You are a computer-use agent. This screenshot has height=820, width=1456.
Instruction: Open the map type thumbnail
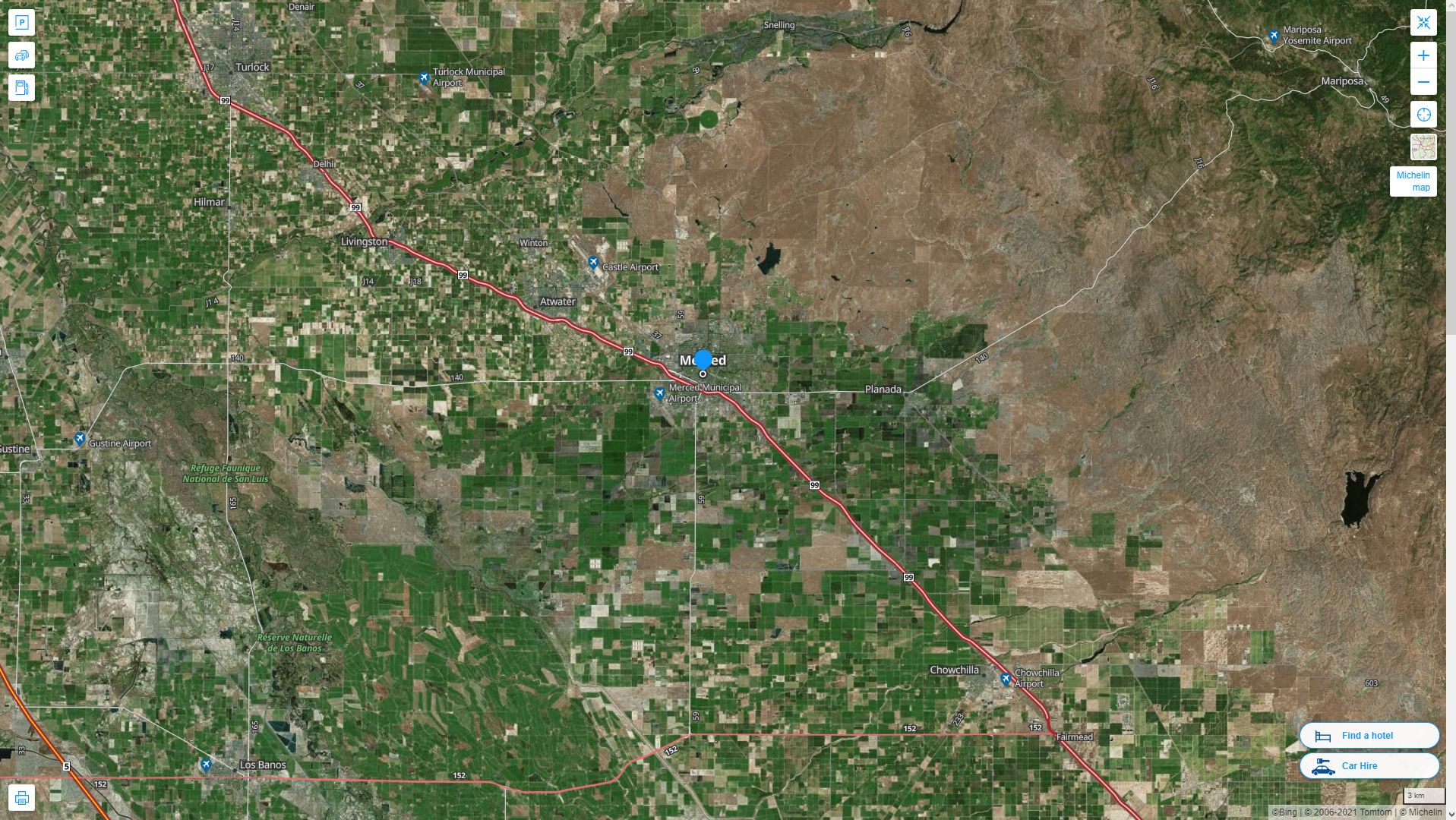point(1423,147)
